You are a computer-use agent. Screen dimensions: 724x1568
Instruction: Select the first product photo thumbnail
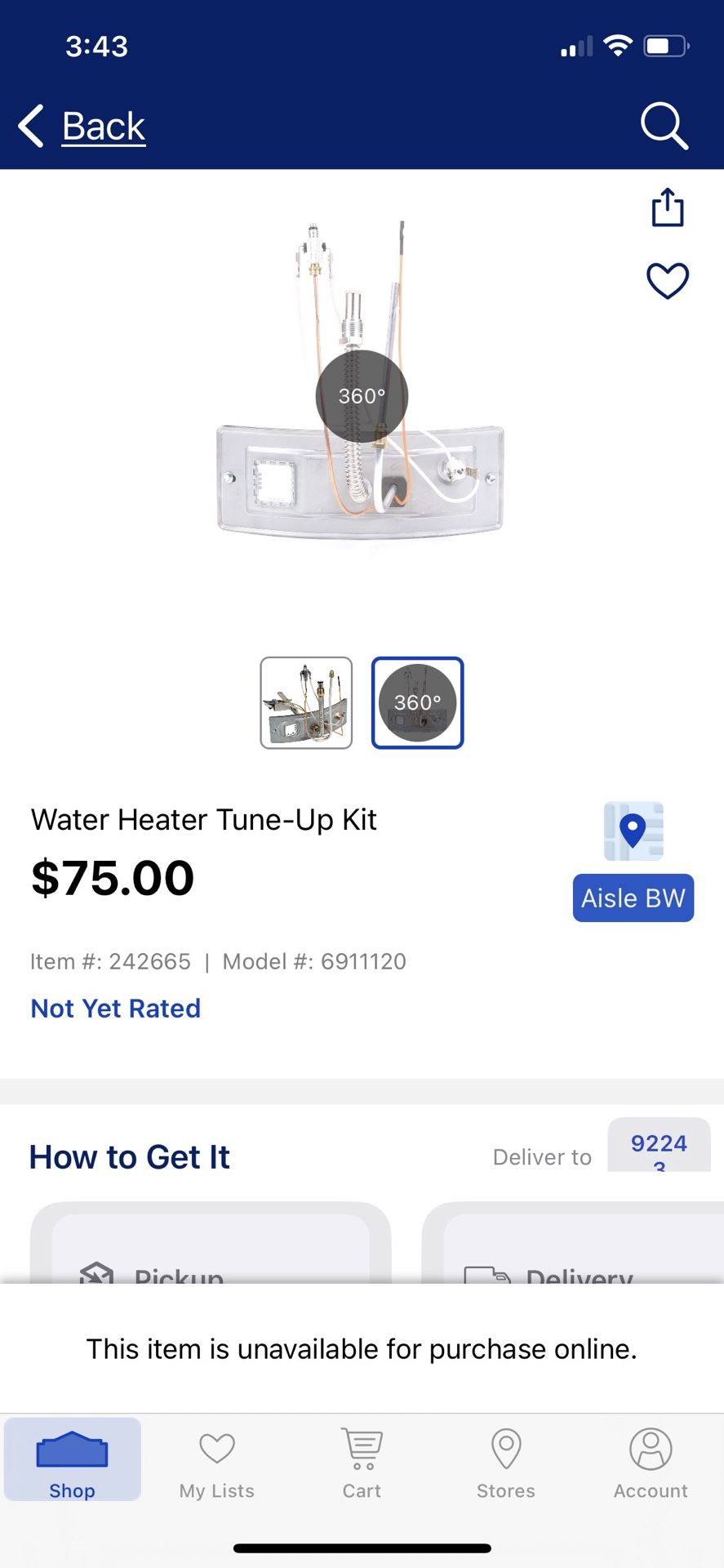point(306,702)
